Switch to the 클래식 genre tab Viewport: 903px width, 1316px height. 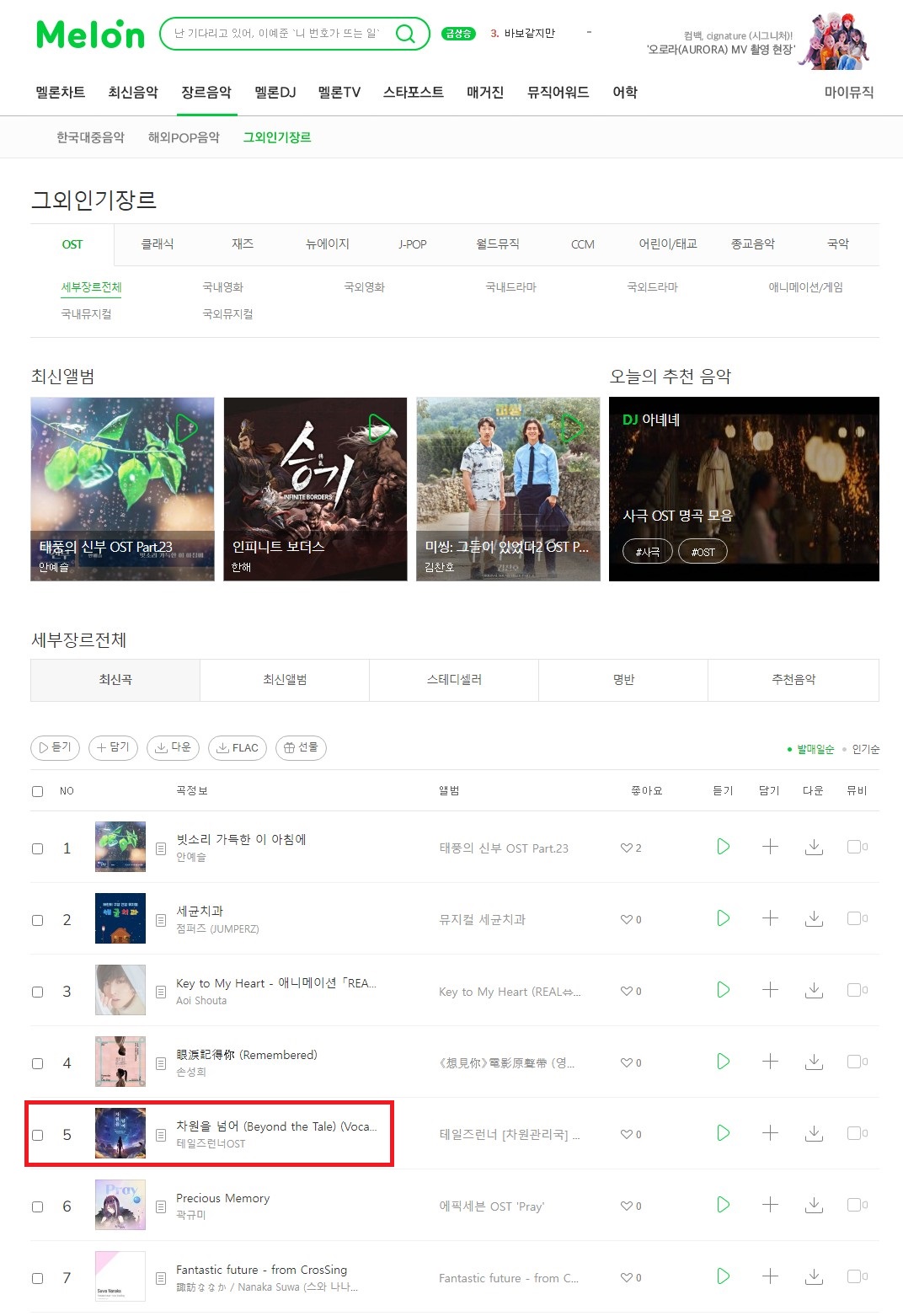point(158,244)
